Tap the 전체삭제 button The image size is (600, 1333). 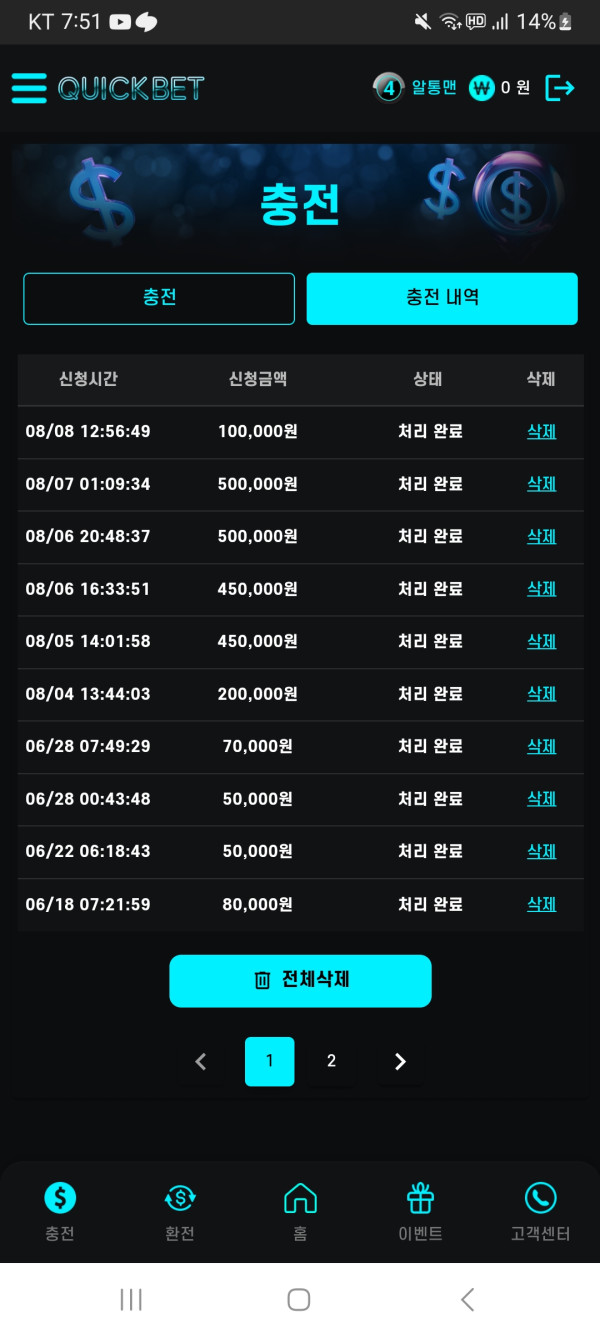tap(300, 980)
